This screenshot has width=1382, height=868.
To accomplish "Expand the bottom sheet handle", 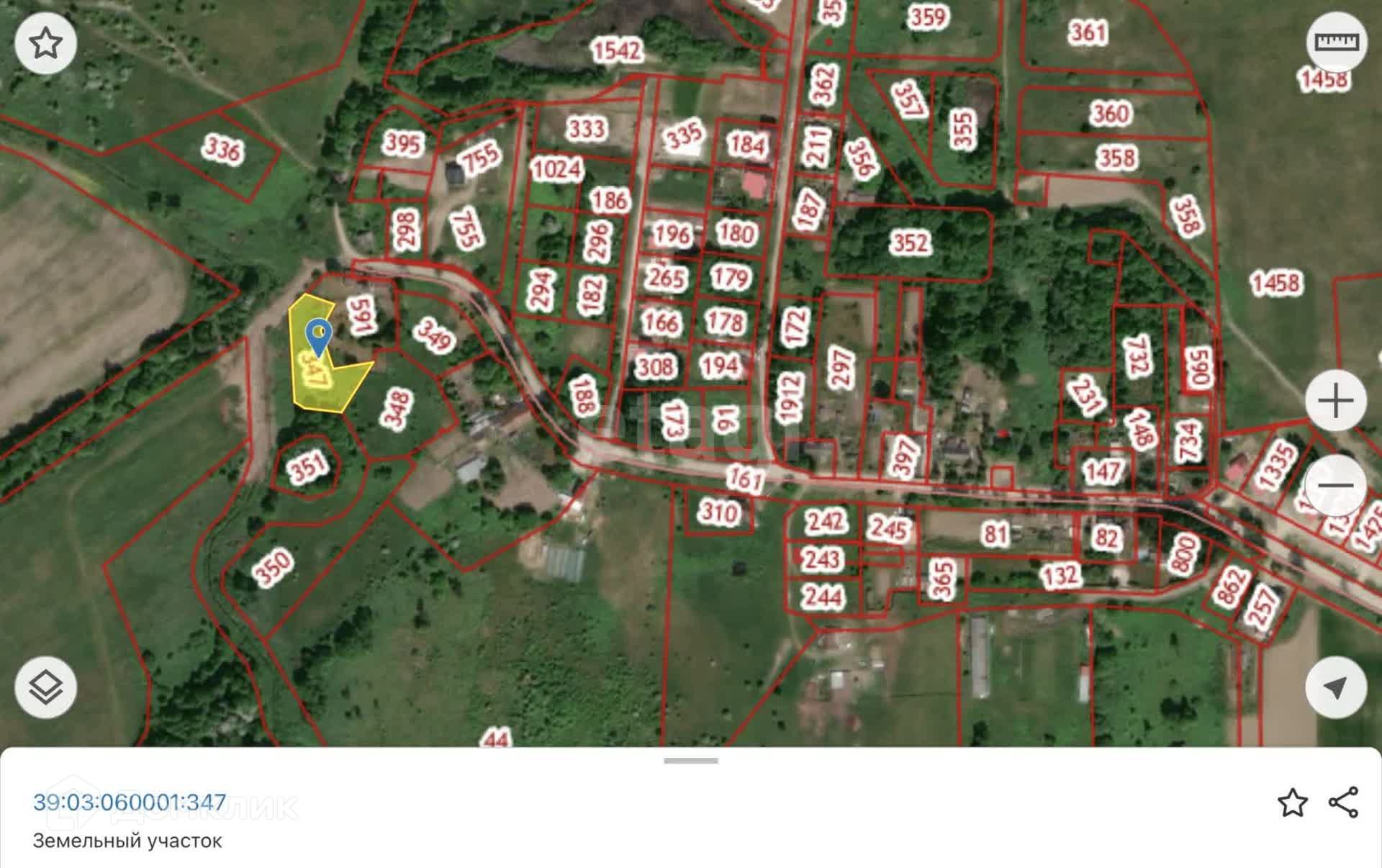I will click(x=690, y=760).
